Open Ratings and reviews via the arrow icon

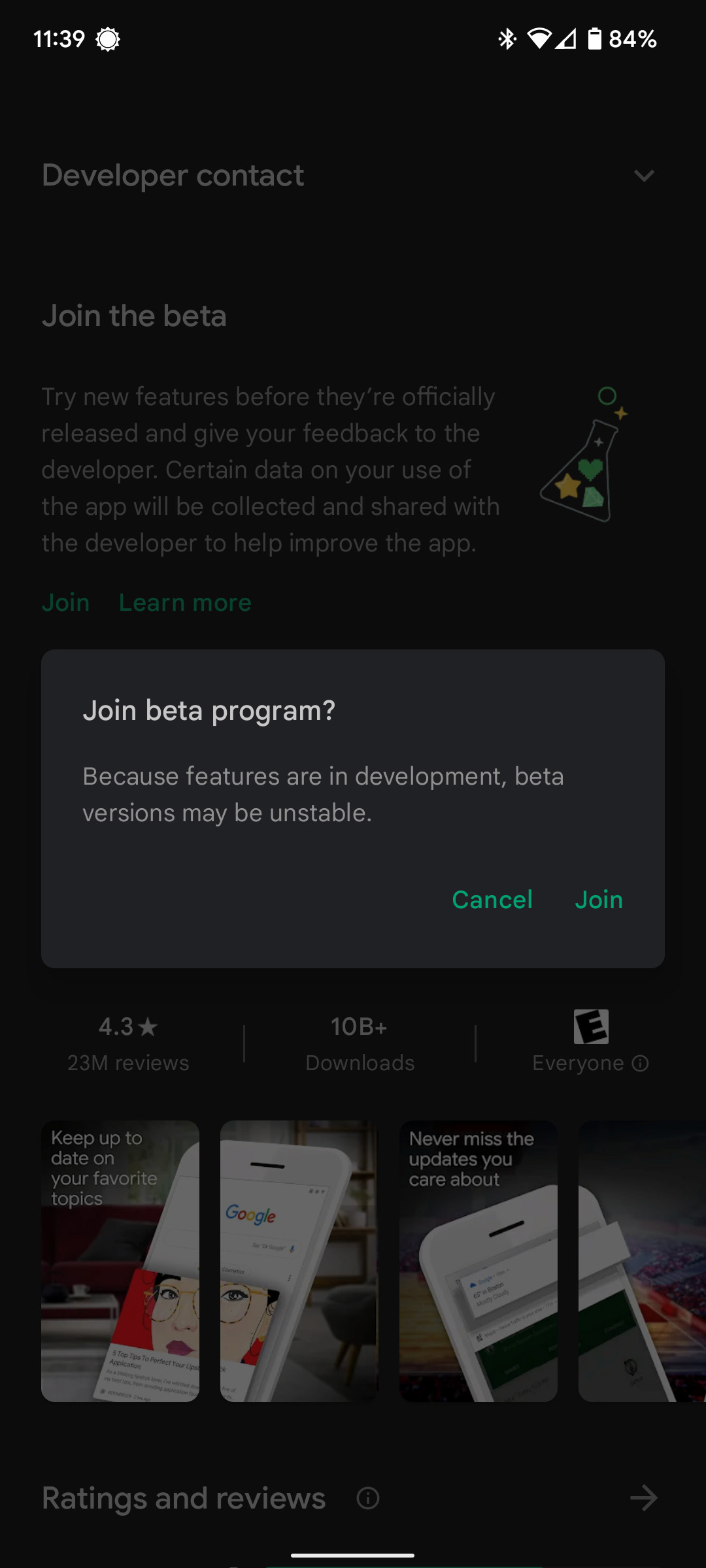click(x=643, y=1498)
